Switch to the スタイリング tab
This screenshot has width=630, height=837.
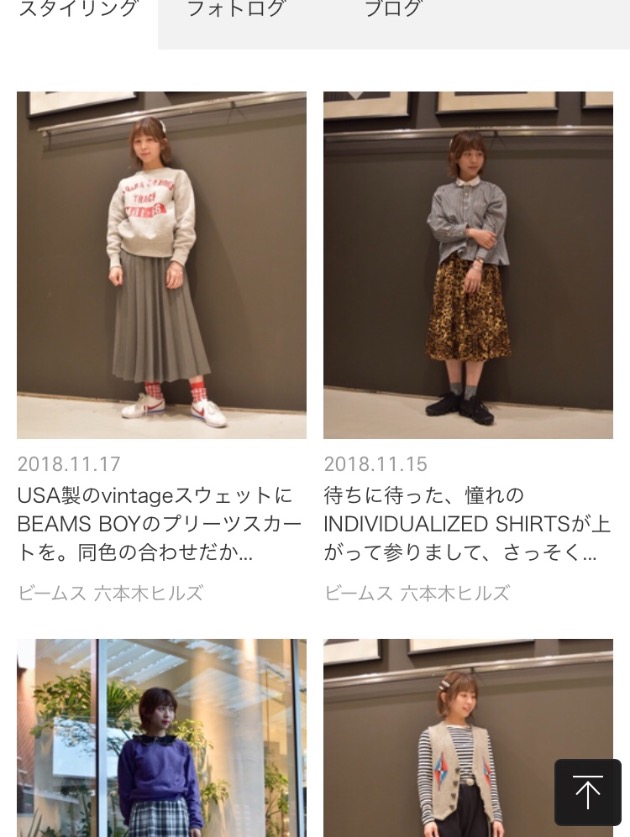coord(78,12)
